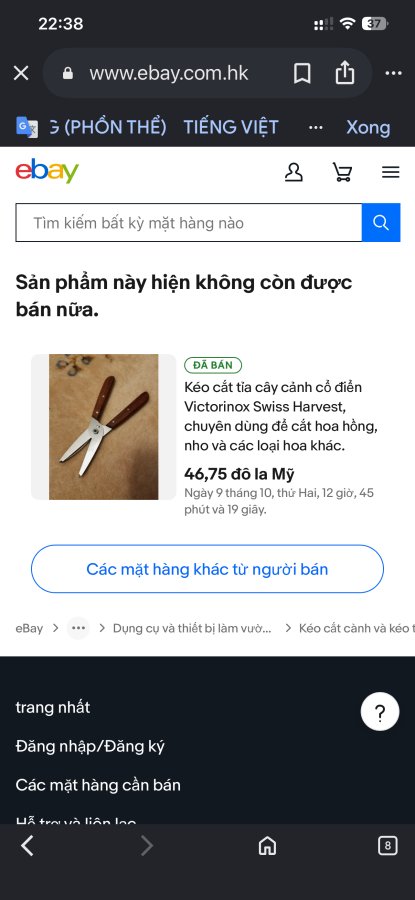Viewport: 415px width, 900px height.
Task: Open the shopping cart
Action: click(342, 172)
